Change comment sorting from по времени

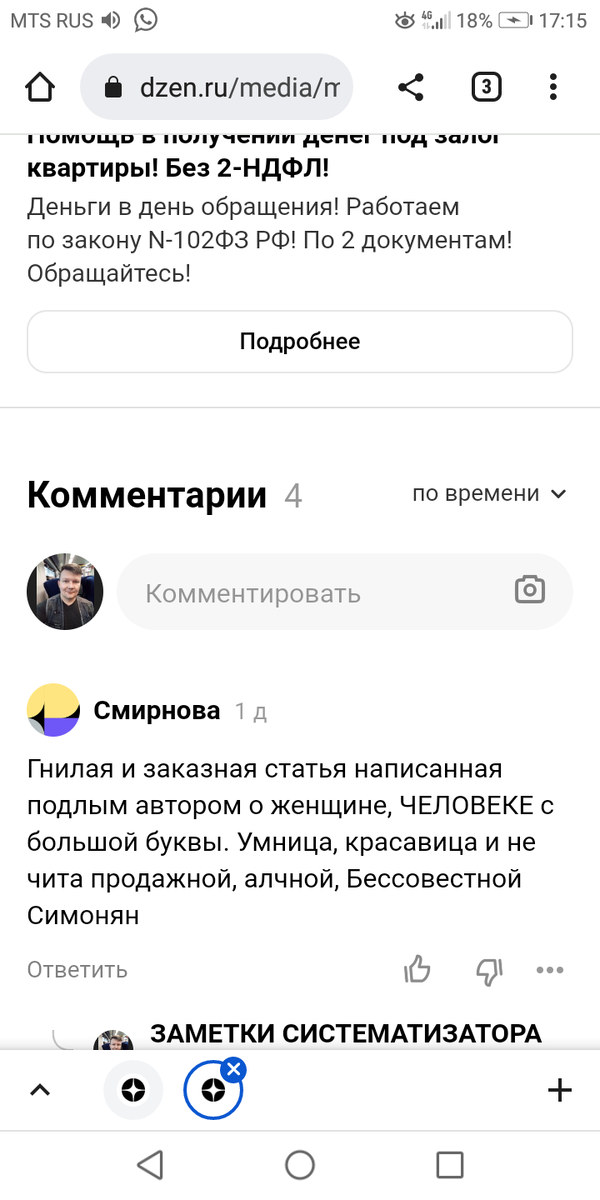click(489, 494)
